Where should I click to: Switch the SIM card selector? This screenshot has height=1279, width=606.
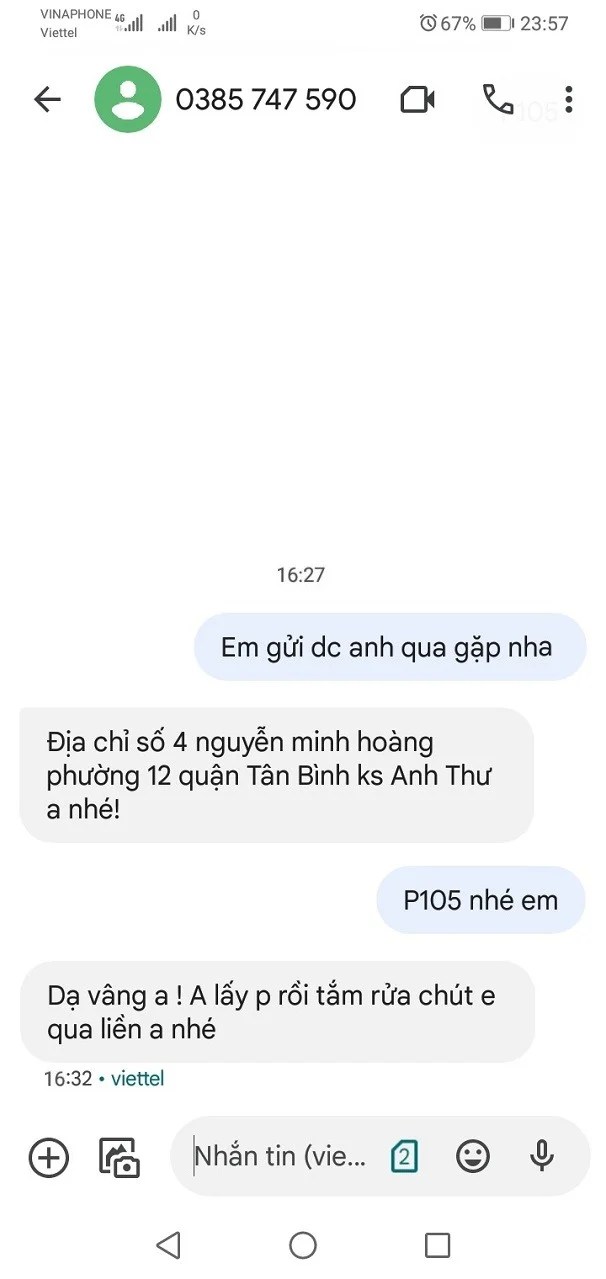pos(404,1157)
